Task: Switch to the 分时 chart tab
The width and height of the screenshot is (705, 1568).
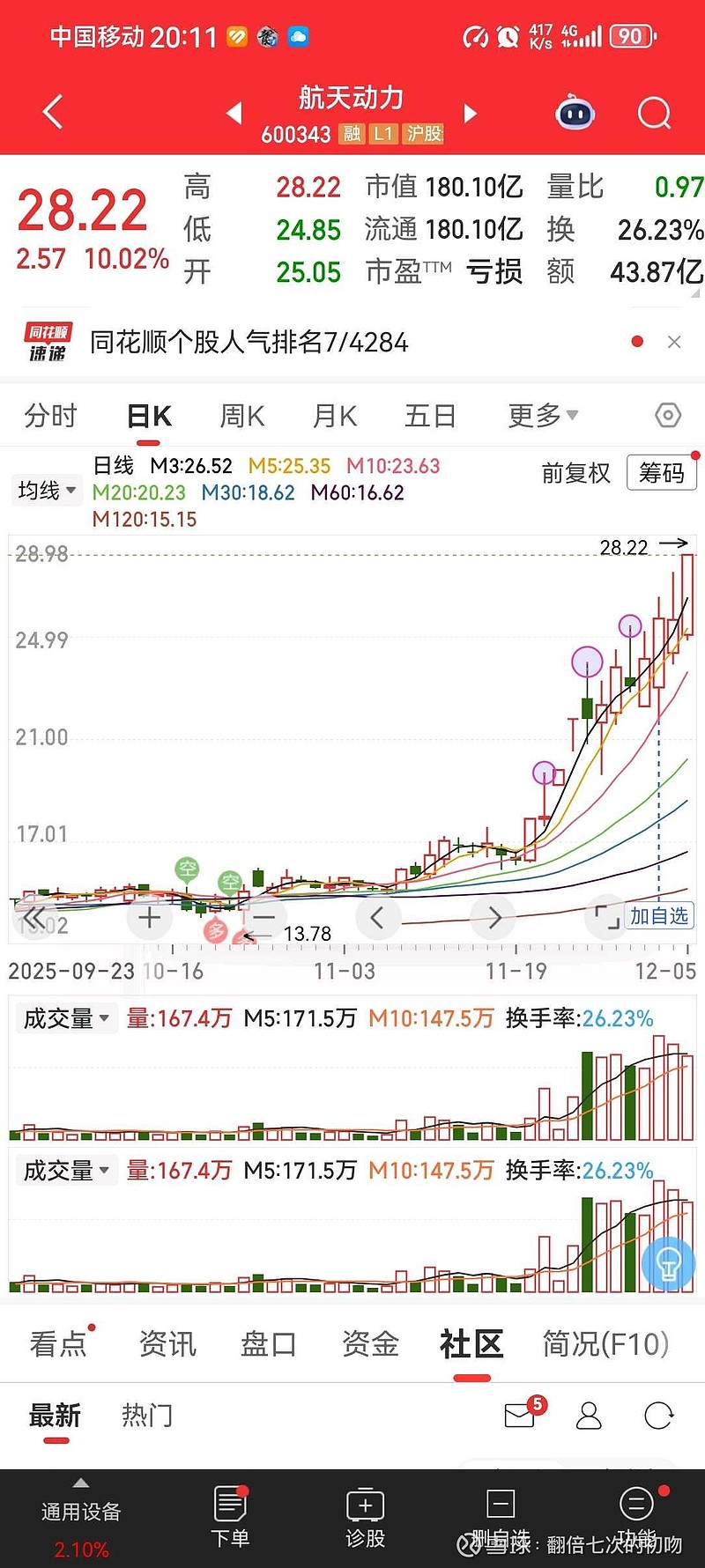Action: [x=50, y=415]
